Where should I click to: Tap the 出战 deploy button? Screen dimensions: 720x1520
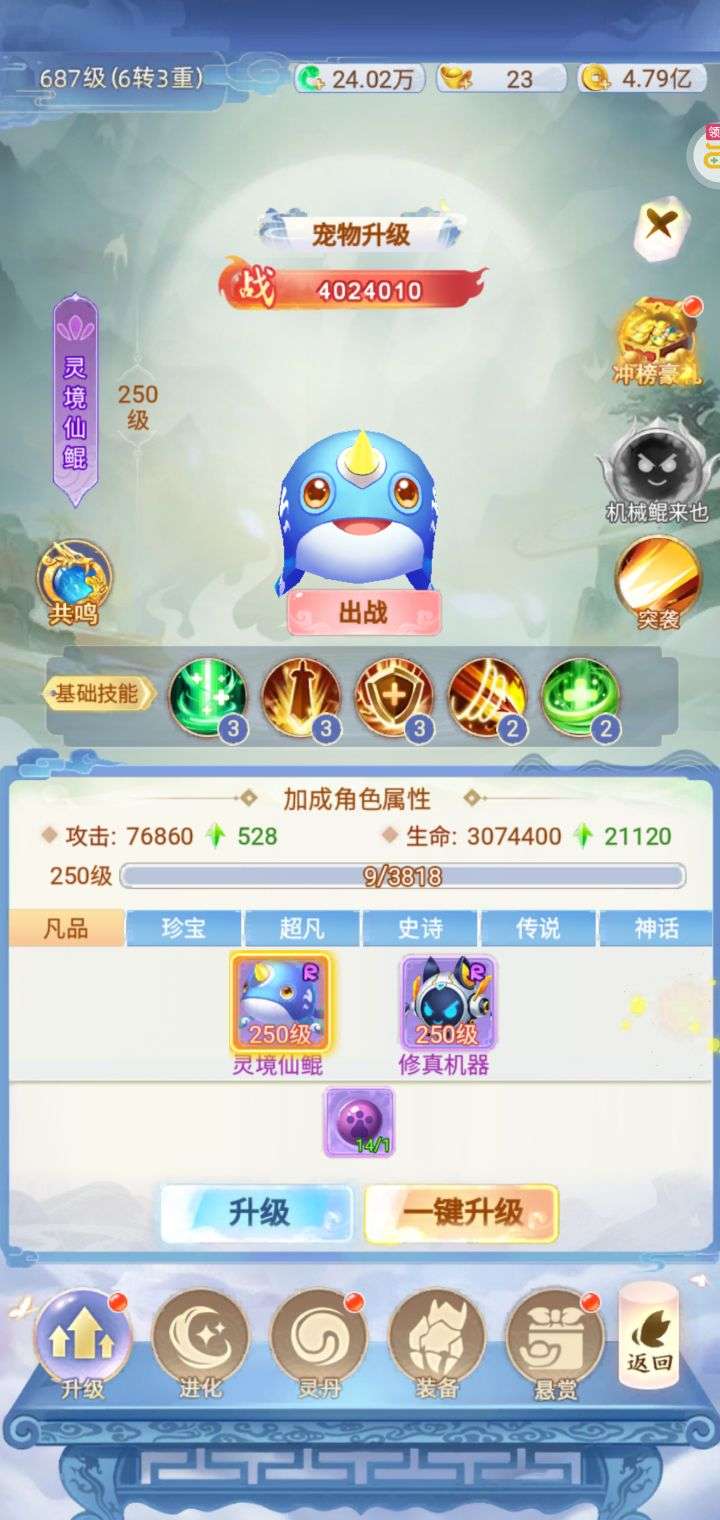click(364, 612)
